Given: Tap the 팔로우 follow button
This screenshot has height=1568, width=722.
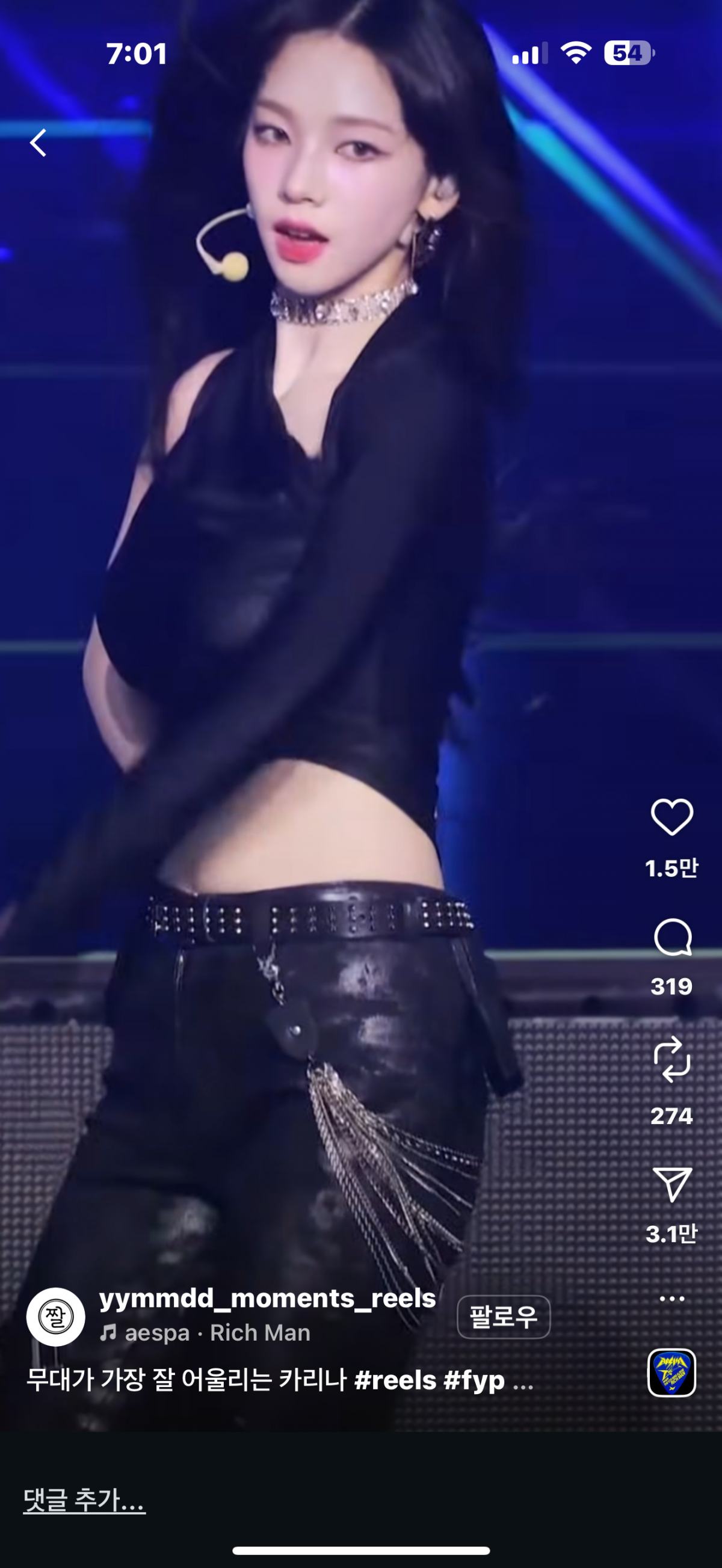Looking at the screenshot, I should coord(504,1317).
